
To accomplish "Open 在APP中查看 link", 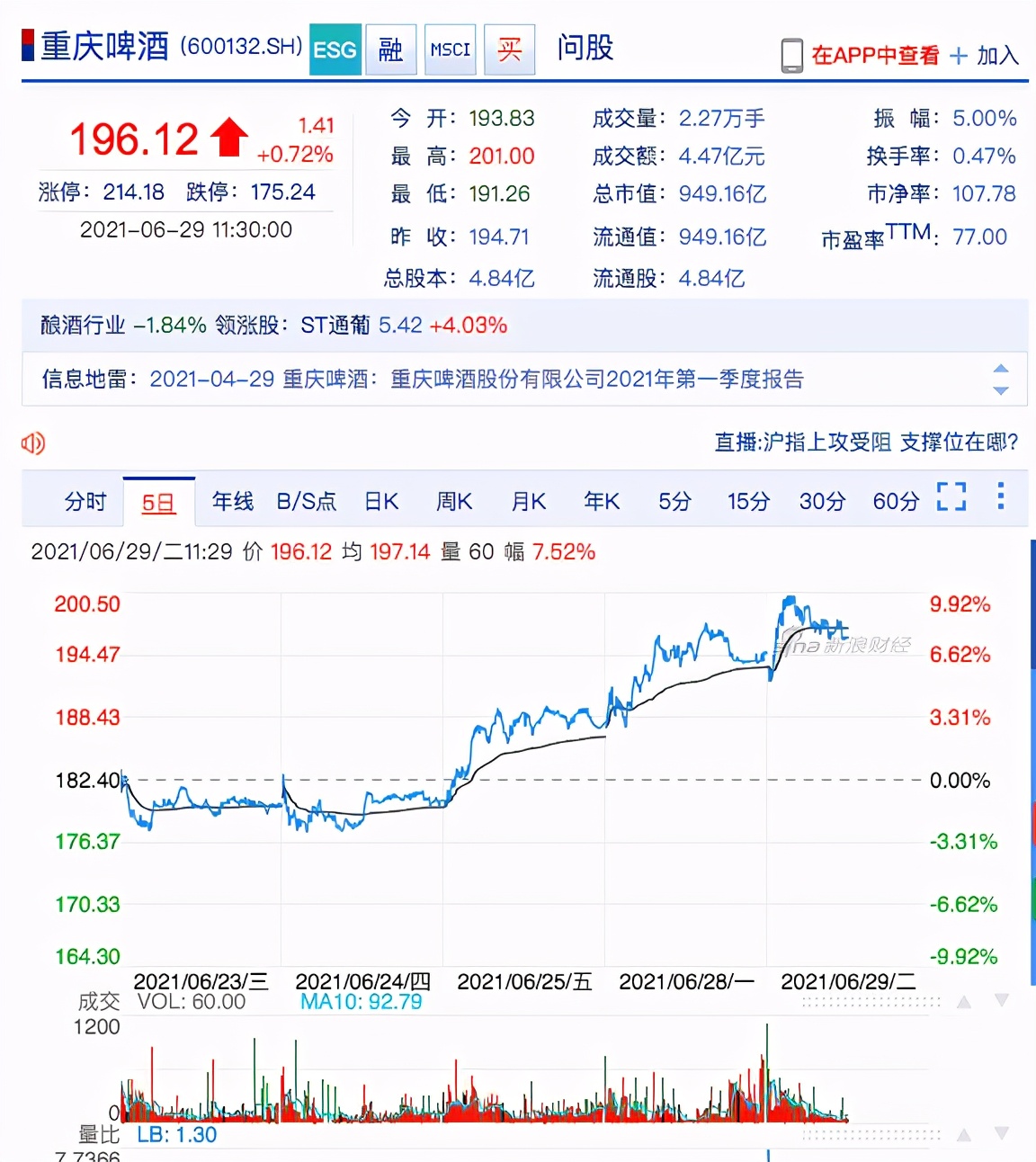I will (874, 56).
